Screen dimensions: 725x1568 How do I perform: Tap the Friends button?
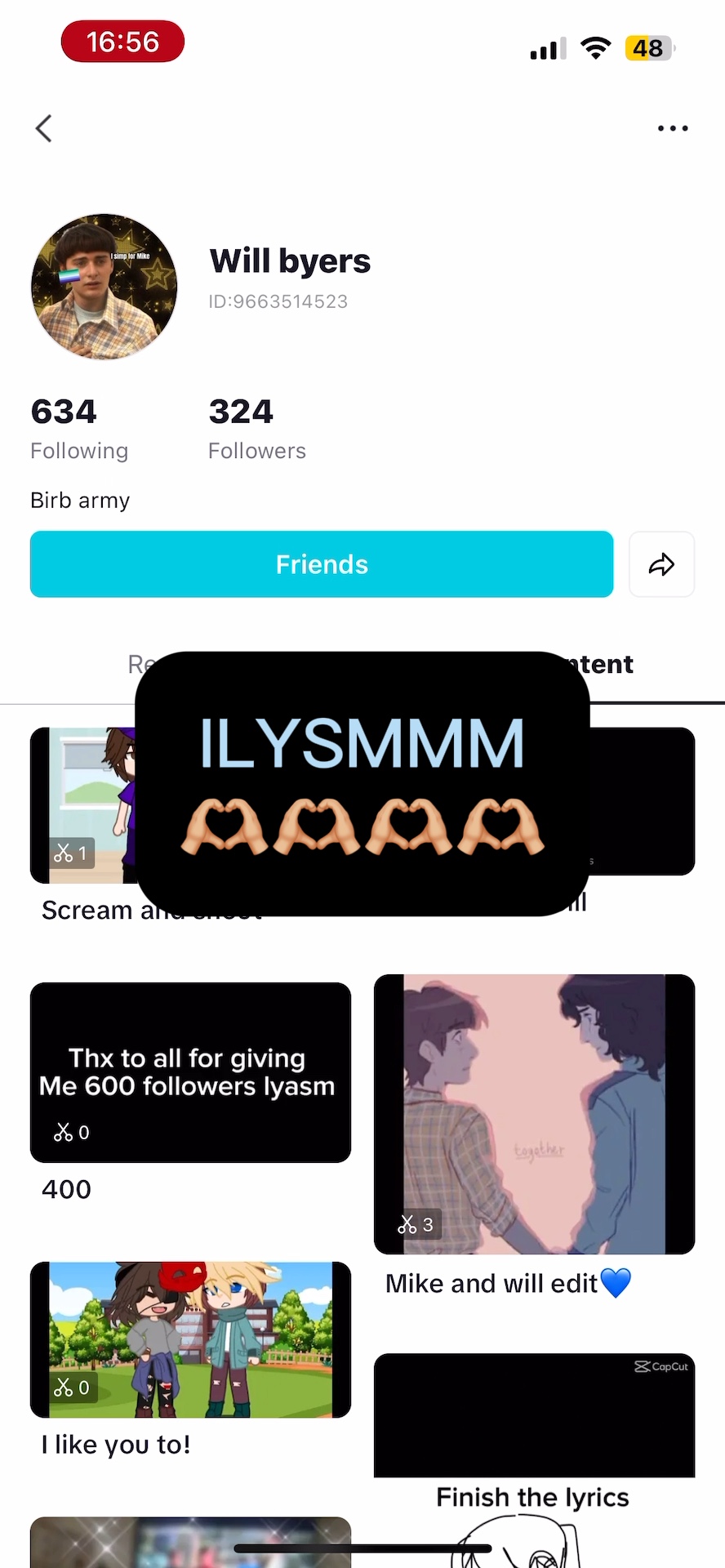[322, 564]
